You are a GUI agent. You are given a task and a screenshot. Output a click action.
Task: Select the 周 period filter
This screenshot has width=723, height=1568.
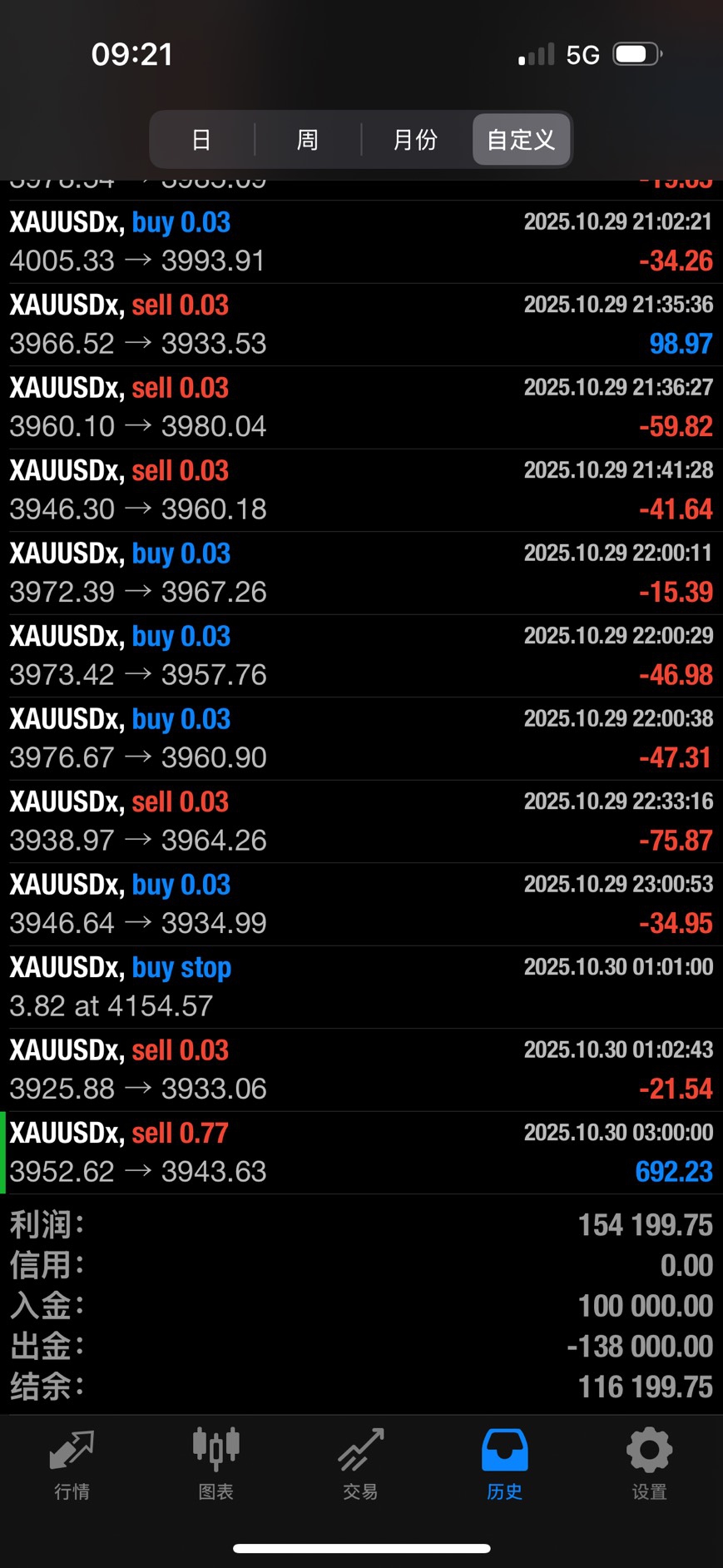pyautogui.click(x=308, y=140)
